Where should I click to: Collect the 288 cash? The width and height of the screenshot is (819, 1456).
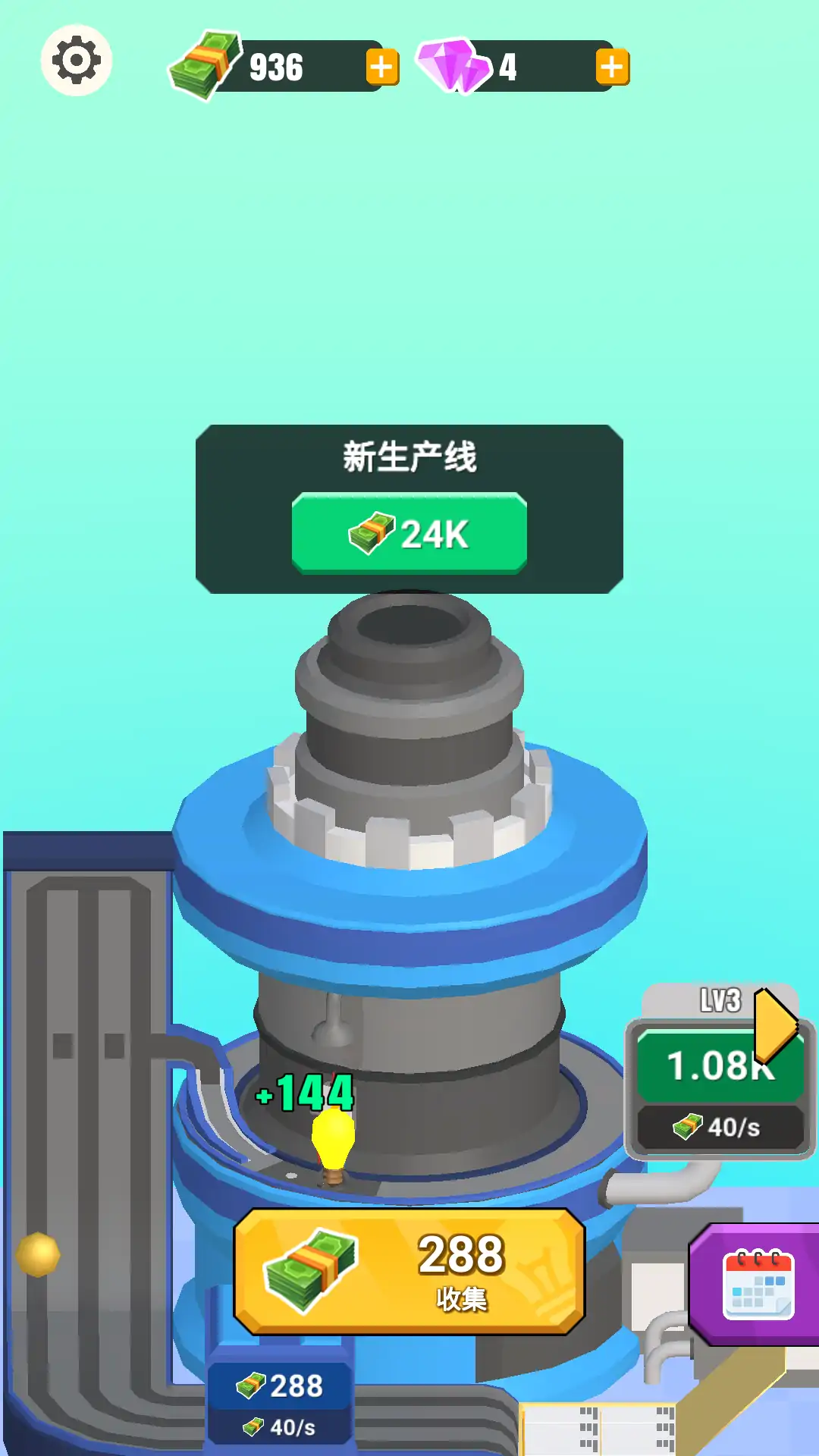409,1271
